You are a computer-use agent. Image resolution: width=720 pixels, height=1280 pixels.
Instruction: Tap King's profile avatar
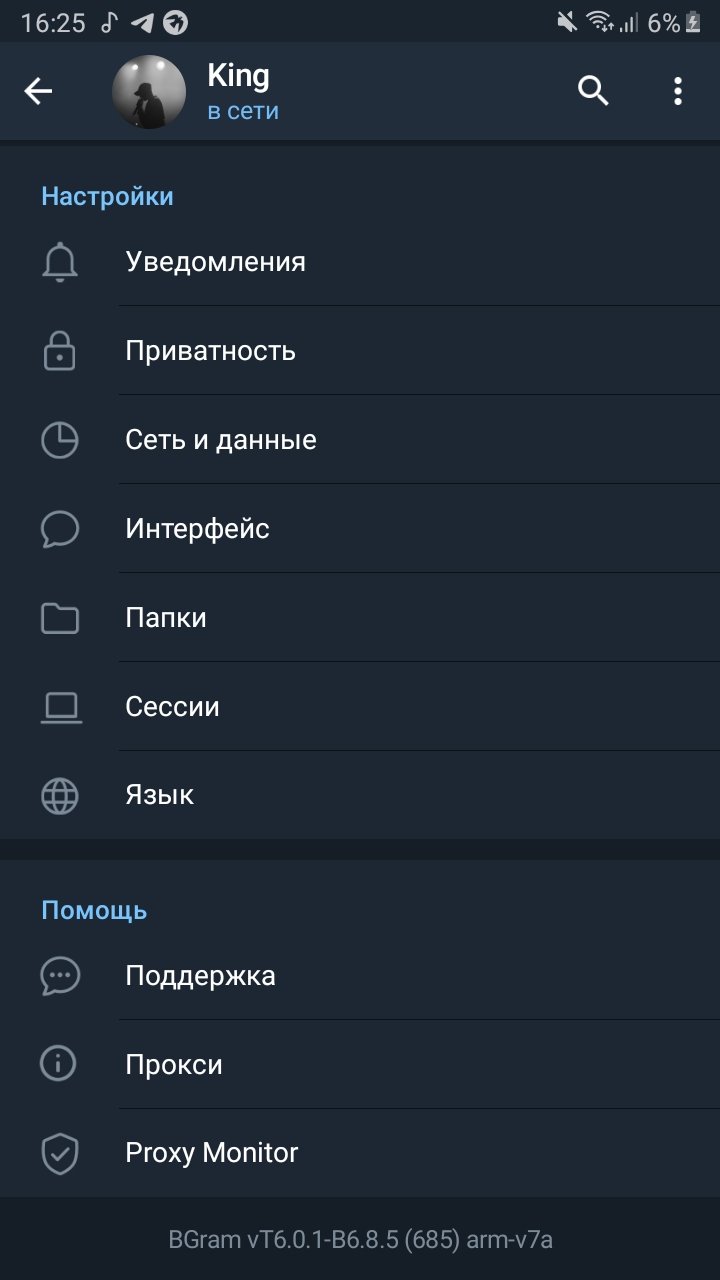pyautogui.click(x=149, y=92)
